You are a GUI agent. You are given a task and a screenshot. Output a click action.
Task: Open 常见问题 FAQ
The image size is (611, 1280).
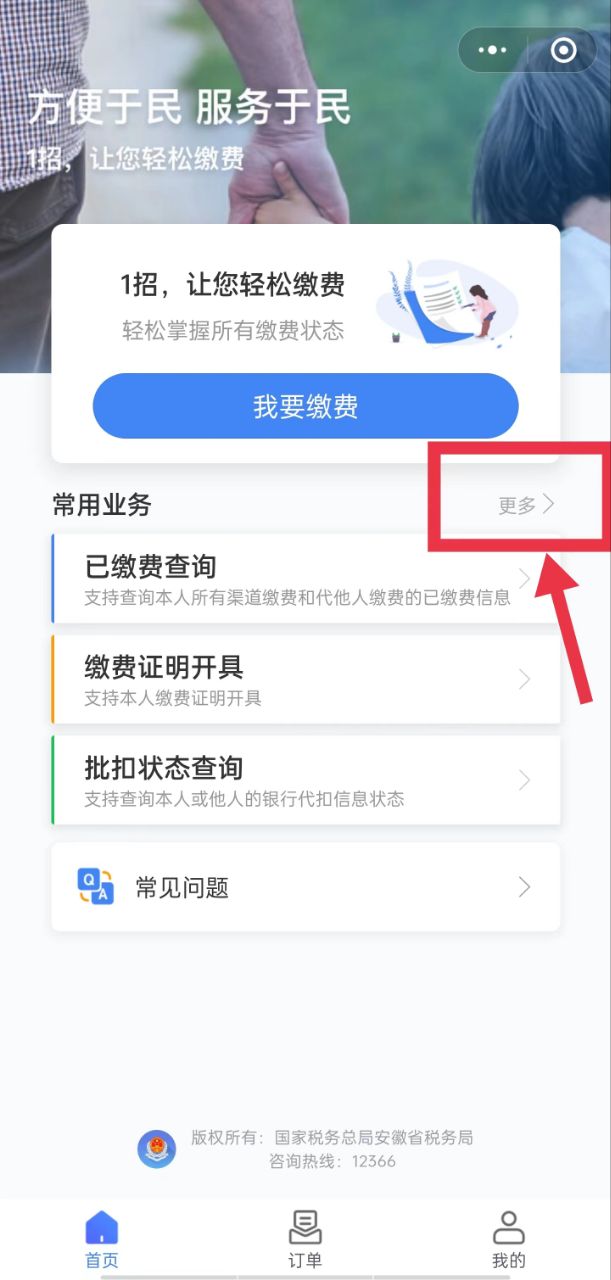pyautogui.click(x=305, y=887)
